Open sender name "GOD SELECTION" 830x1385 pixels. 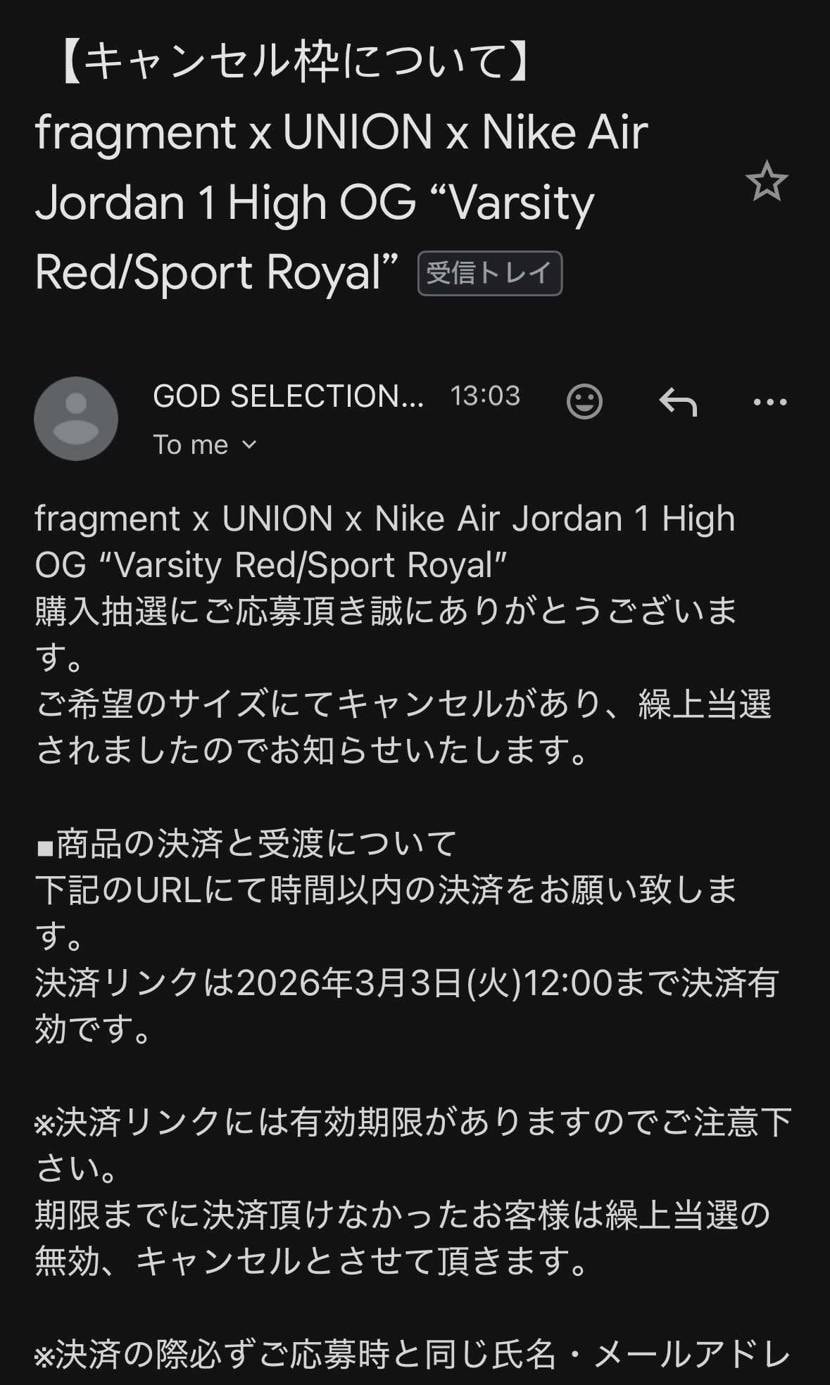pos(290,396)
